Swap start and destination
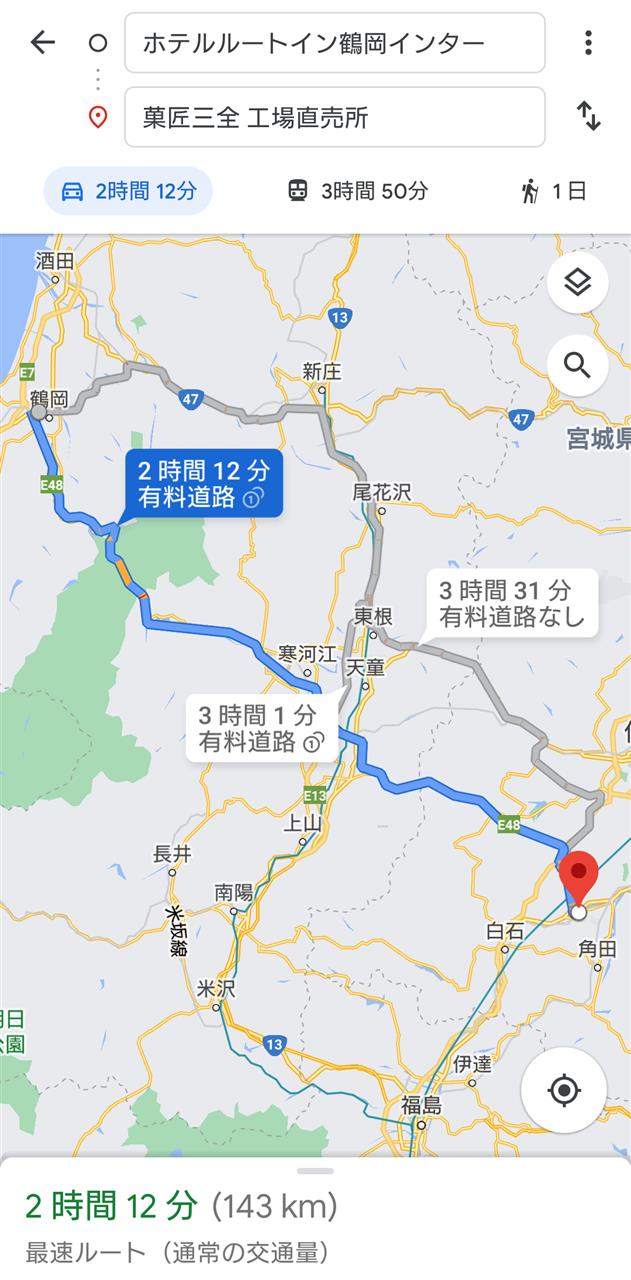 coord(588,117)
